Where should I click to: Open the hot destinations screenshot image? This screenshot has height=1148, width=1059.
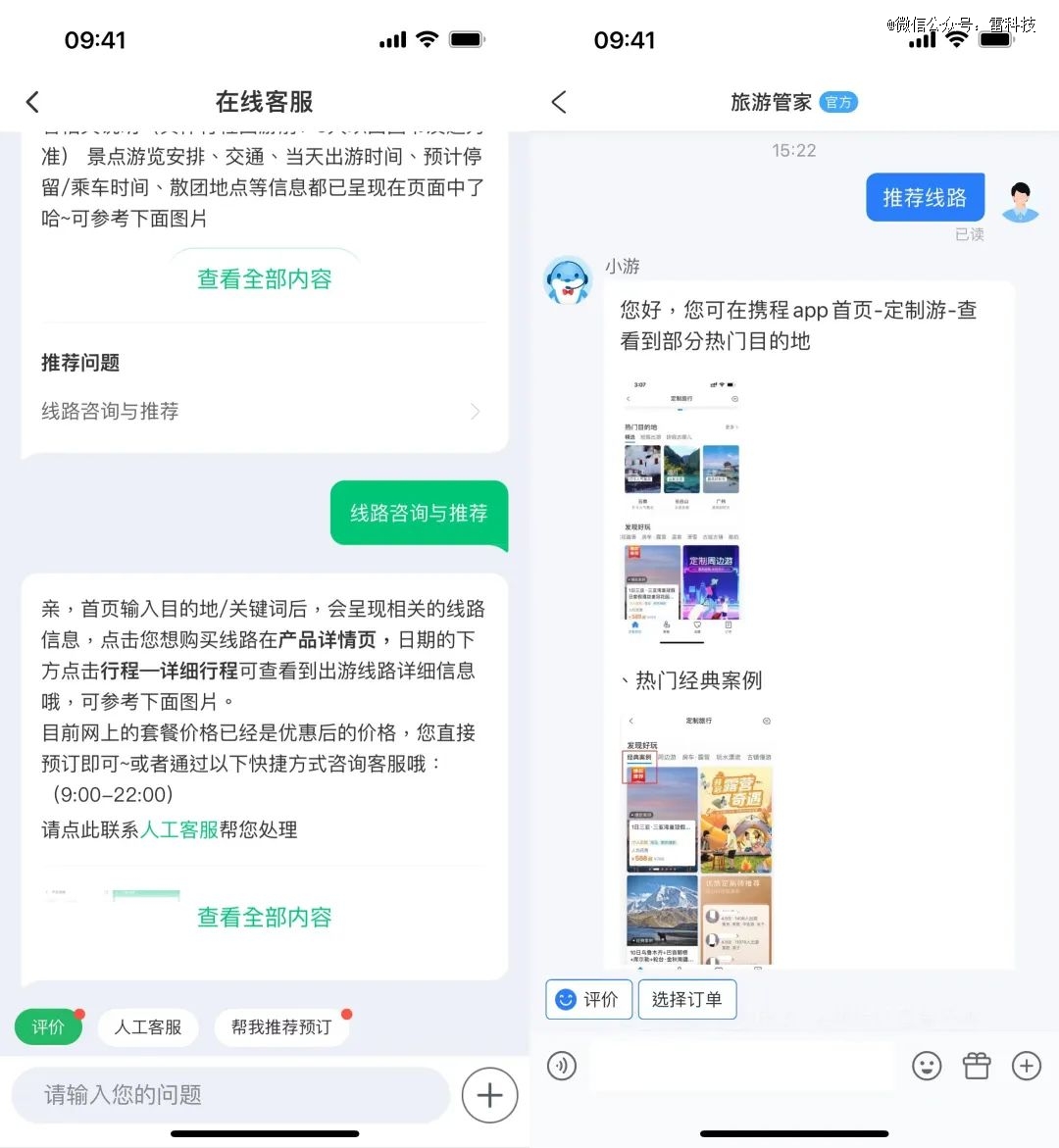(681, 507)
